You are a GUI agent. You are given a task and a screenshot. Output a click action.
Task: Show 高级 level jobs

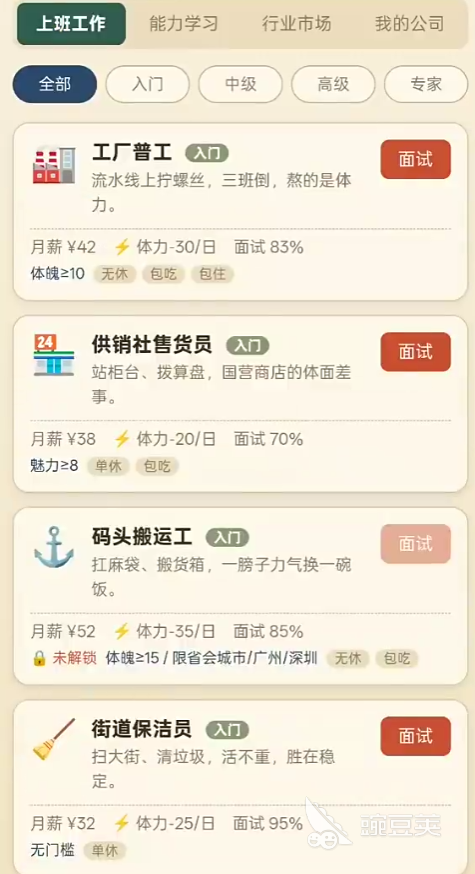point(333,84)
